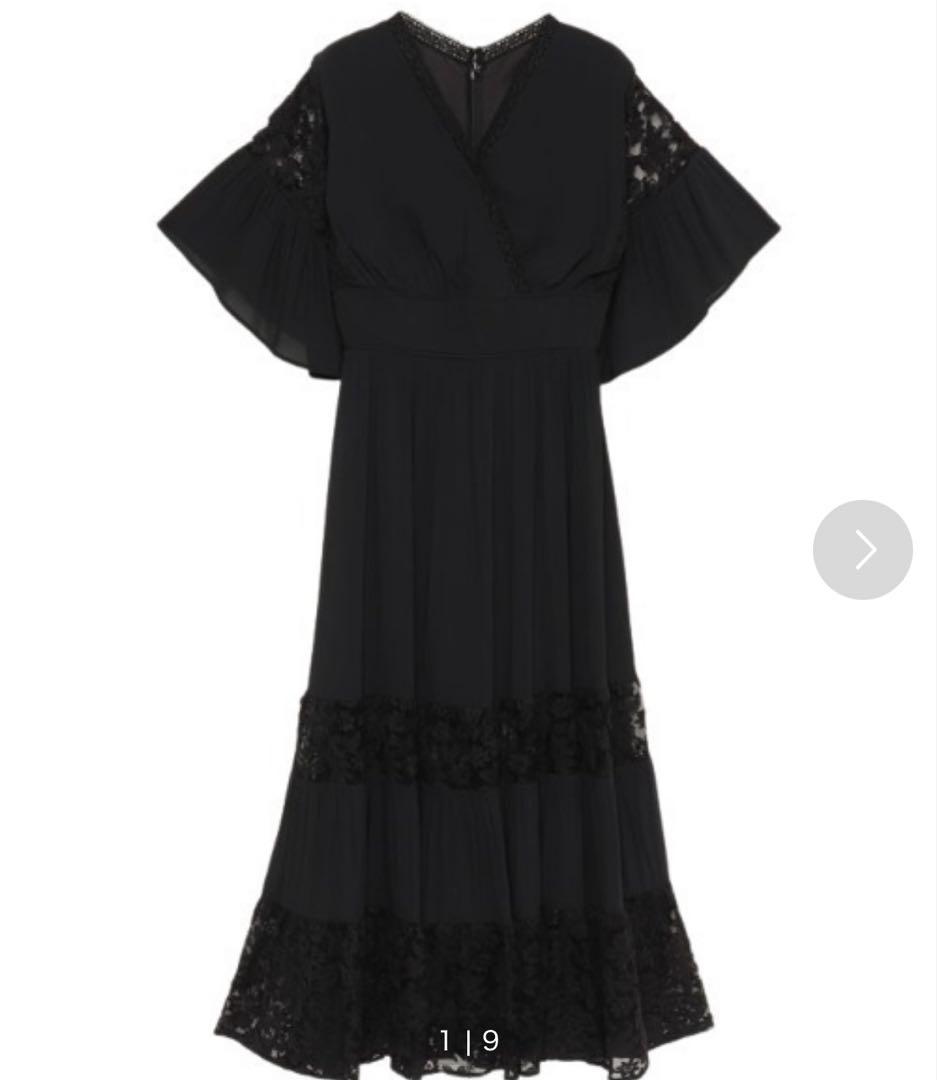Open the black dress photo full screen
Screen dimensions: 937x1080
coord(468,520)
